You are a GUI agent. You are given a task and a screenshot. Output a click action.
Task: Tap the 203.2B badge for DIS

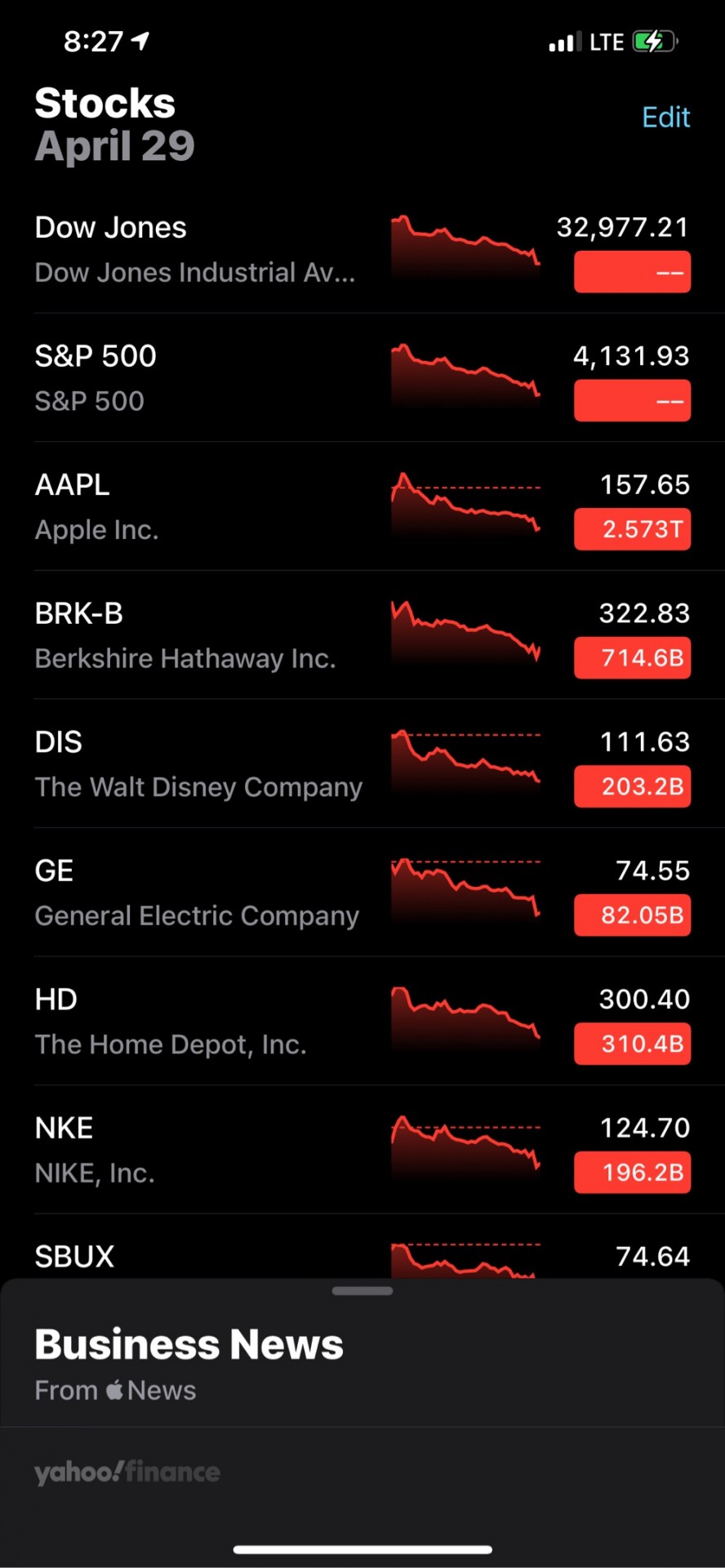632,786
